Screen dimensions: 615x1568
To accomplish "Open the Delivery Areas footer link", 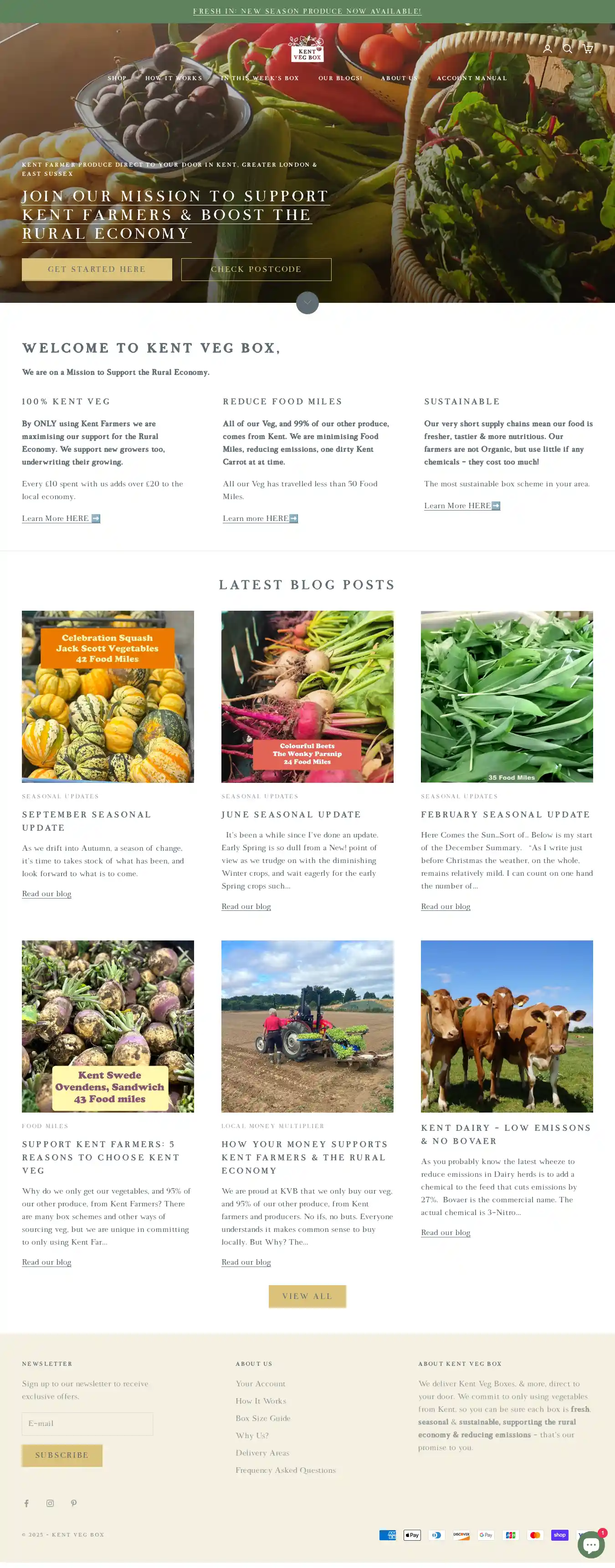I will (x=262, y=1453).
